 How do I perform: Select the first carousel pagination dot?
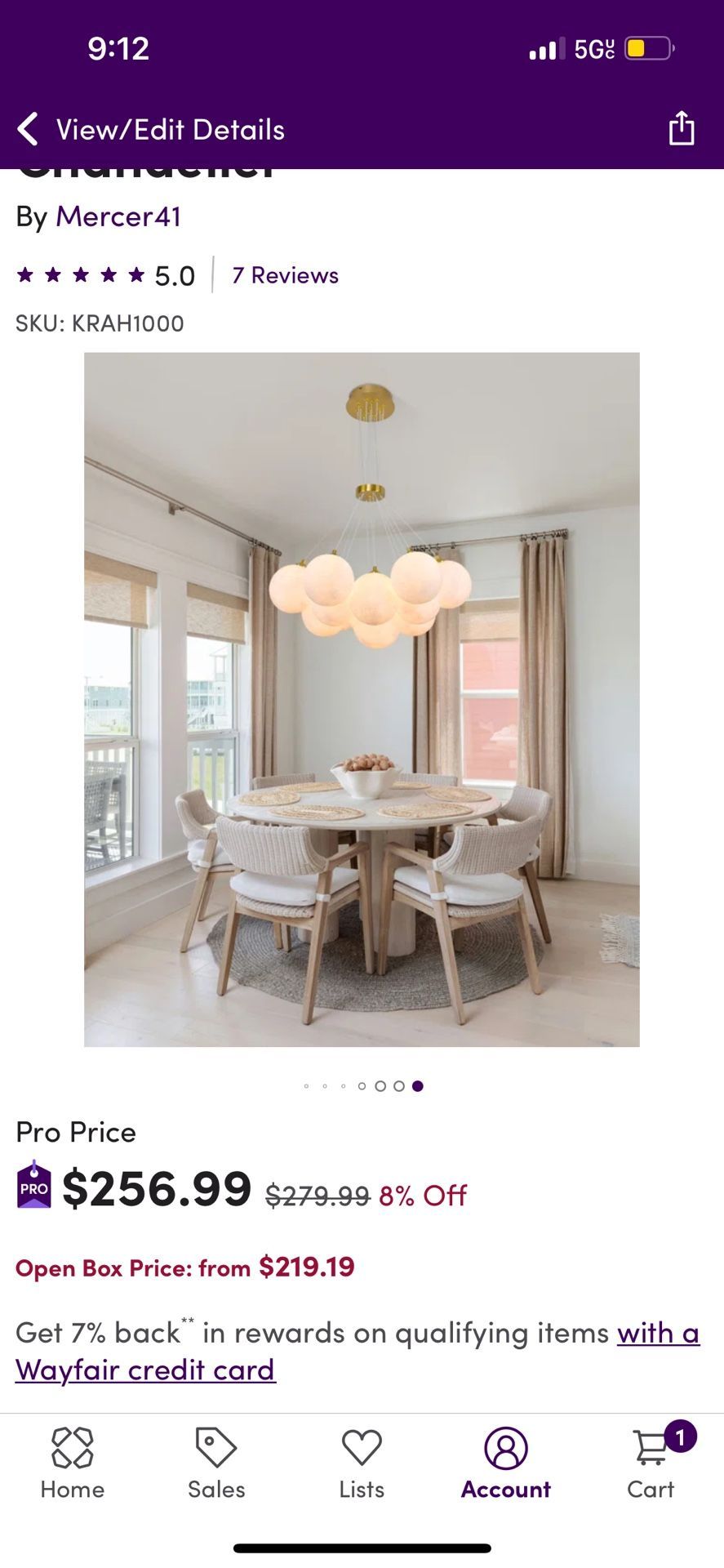[x=307, y=1085]
